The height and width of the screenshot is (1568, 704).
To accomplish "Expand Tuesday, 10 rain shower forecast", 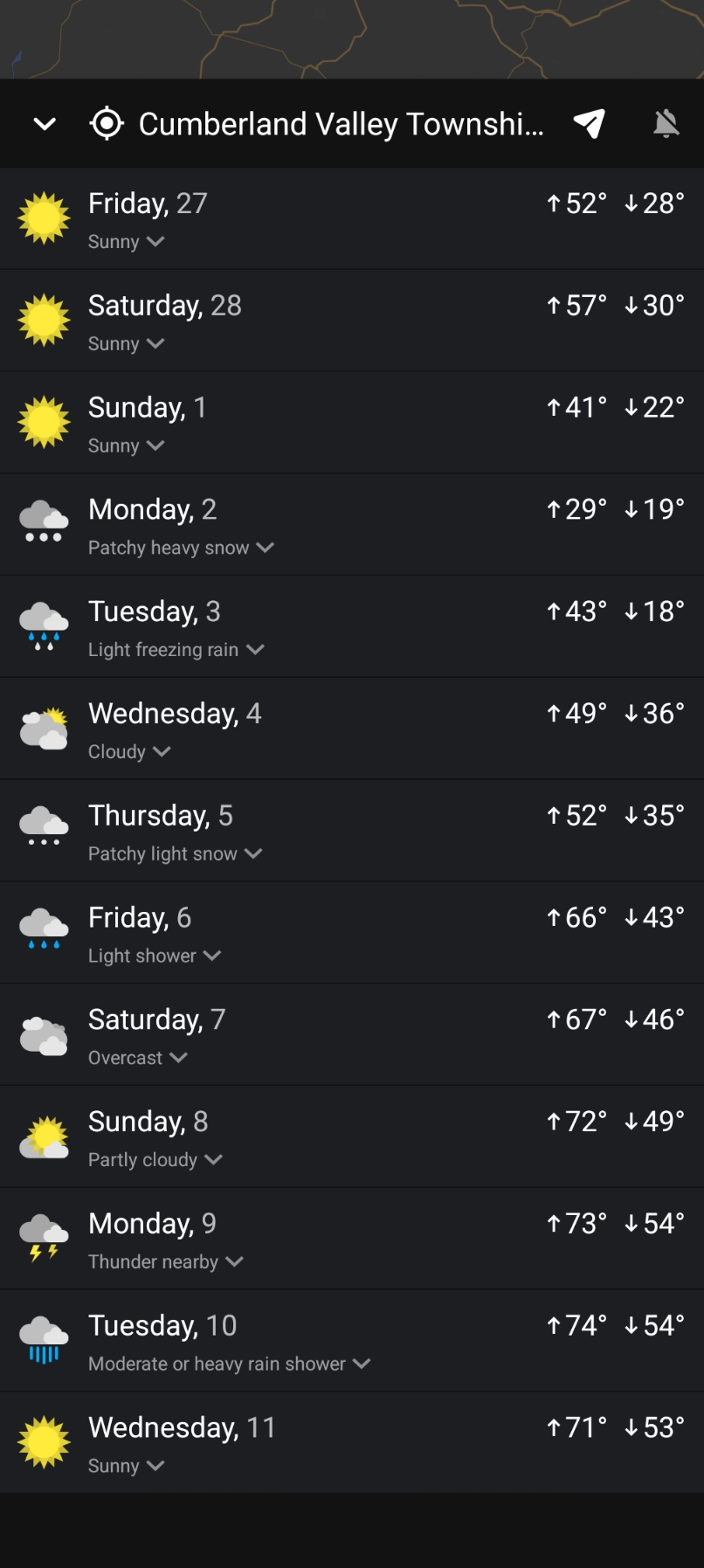I will coord(362,1364).
